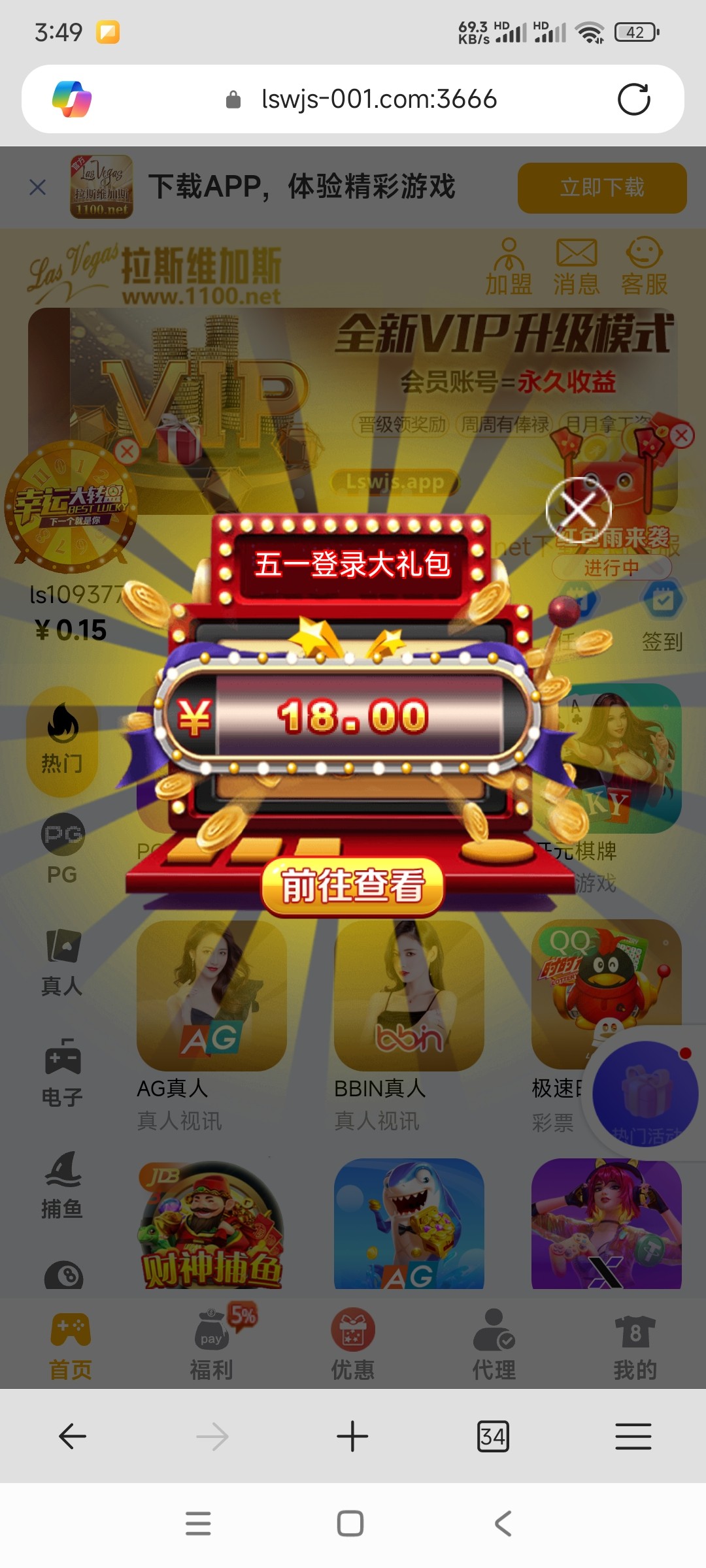Image resolution: width=706 pixels, height=1568 pixels.
Task: Tap the 立即下载 button
Action: pos(601,188)
